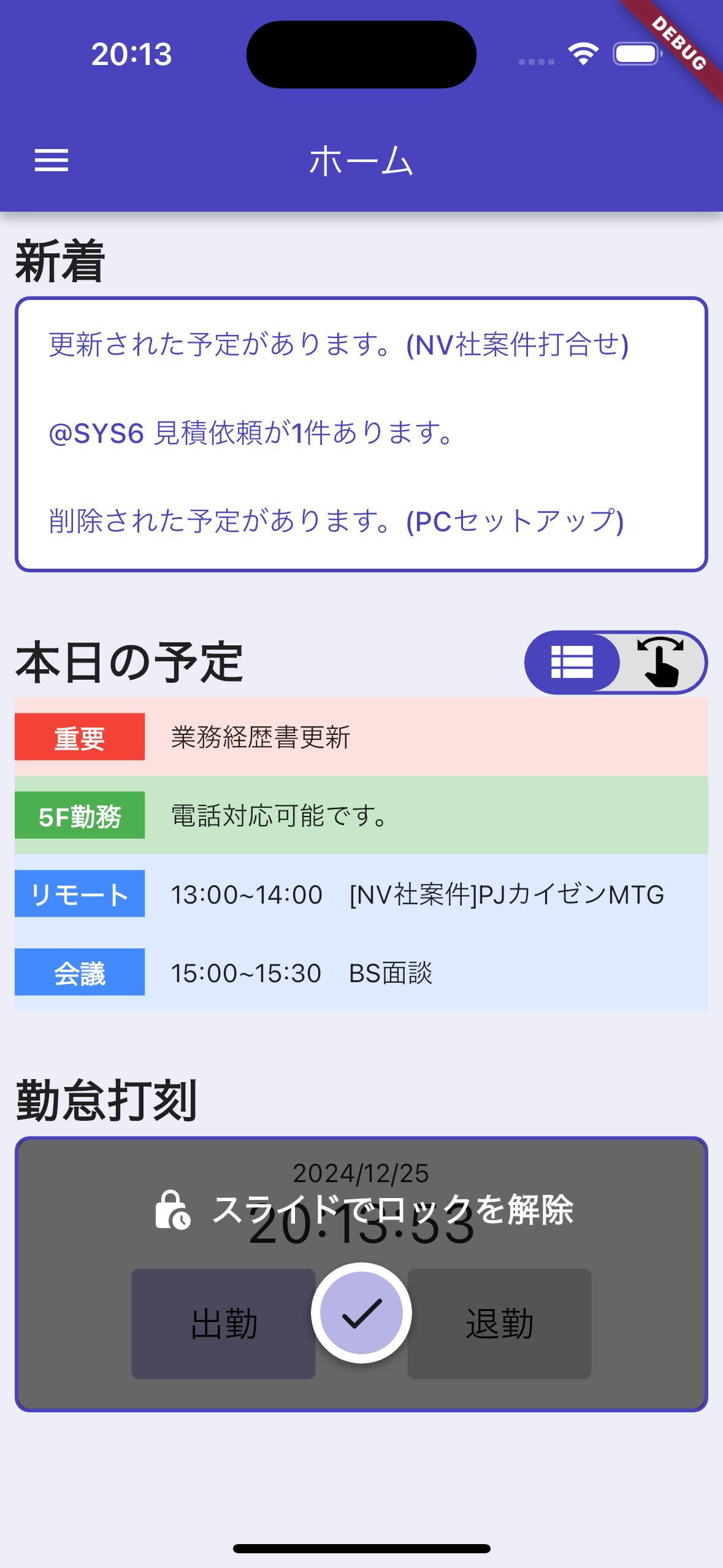Open the BS面談 meeting entry
723x1568 pixels.
coord(361,972)
